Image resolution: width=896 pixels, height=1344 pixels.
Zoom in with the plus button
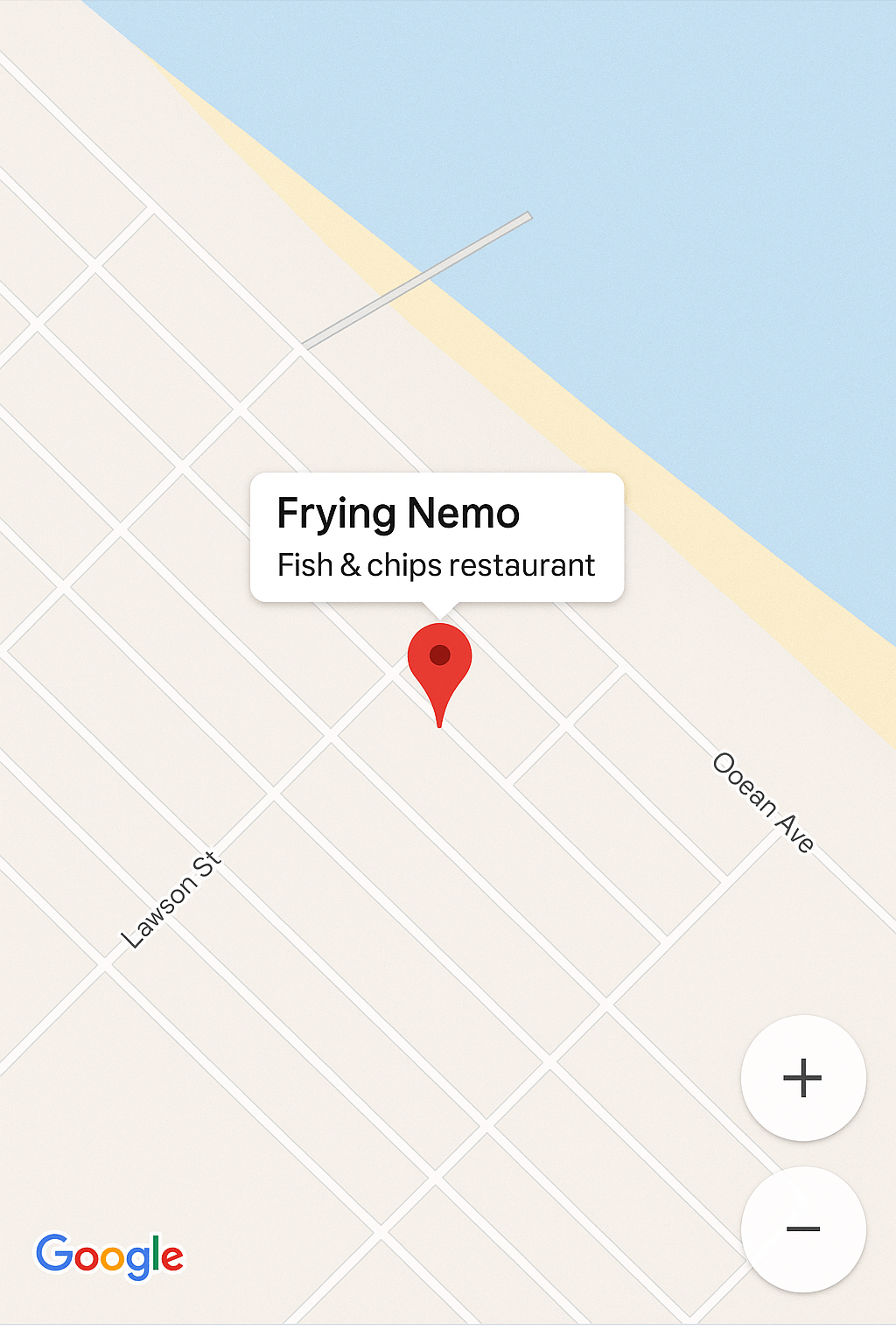coord(802,1077)
